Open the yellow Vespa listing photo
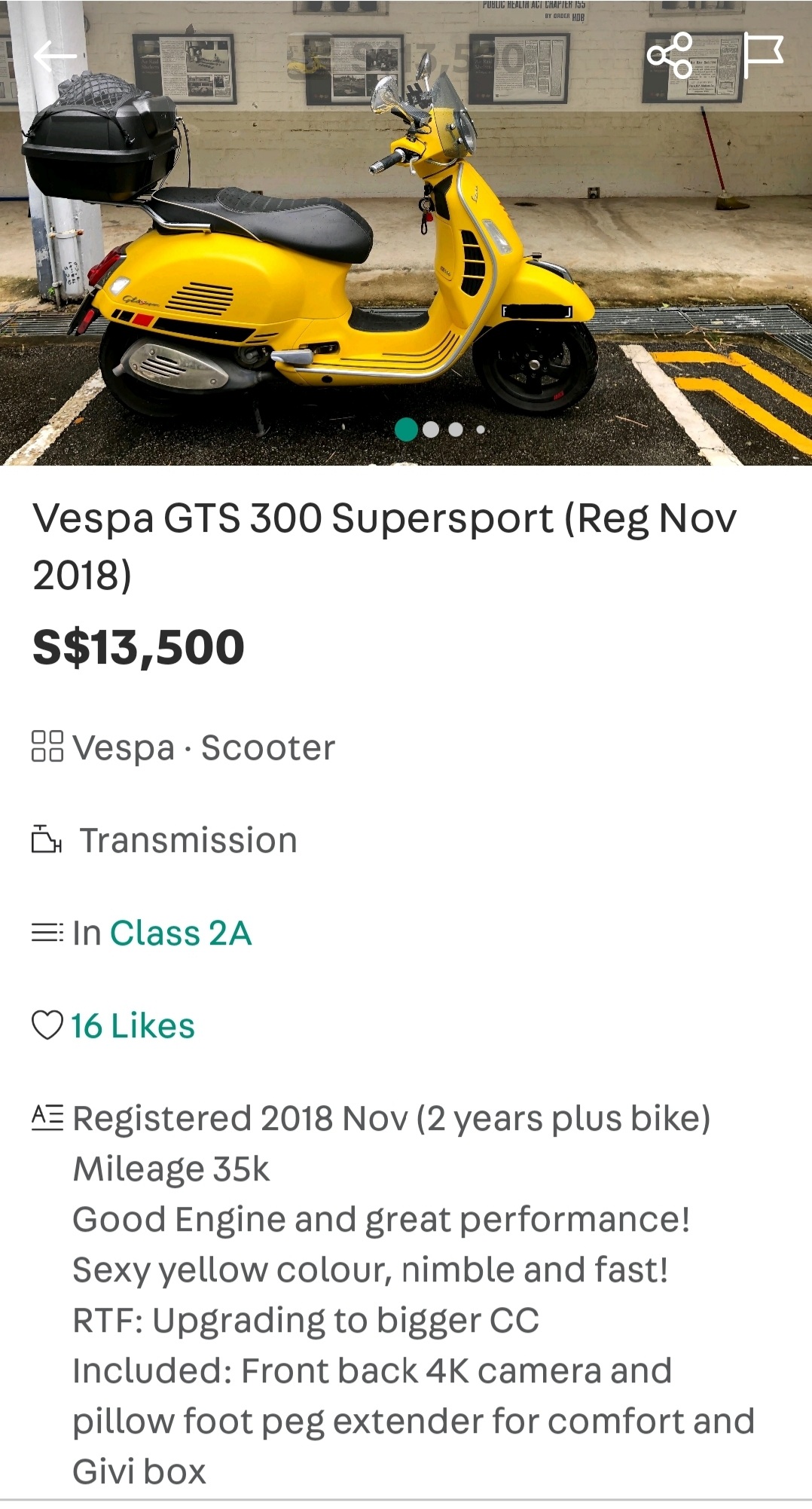This screenshot has width=812, height=1509. (406, 249)
